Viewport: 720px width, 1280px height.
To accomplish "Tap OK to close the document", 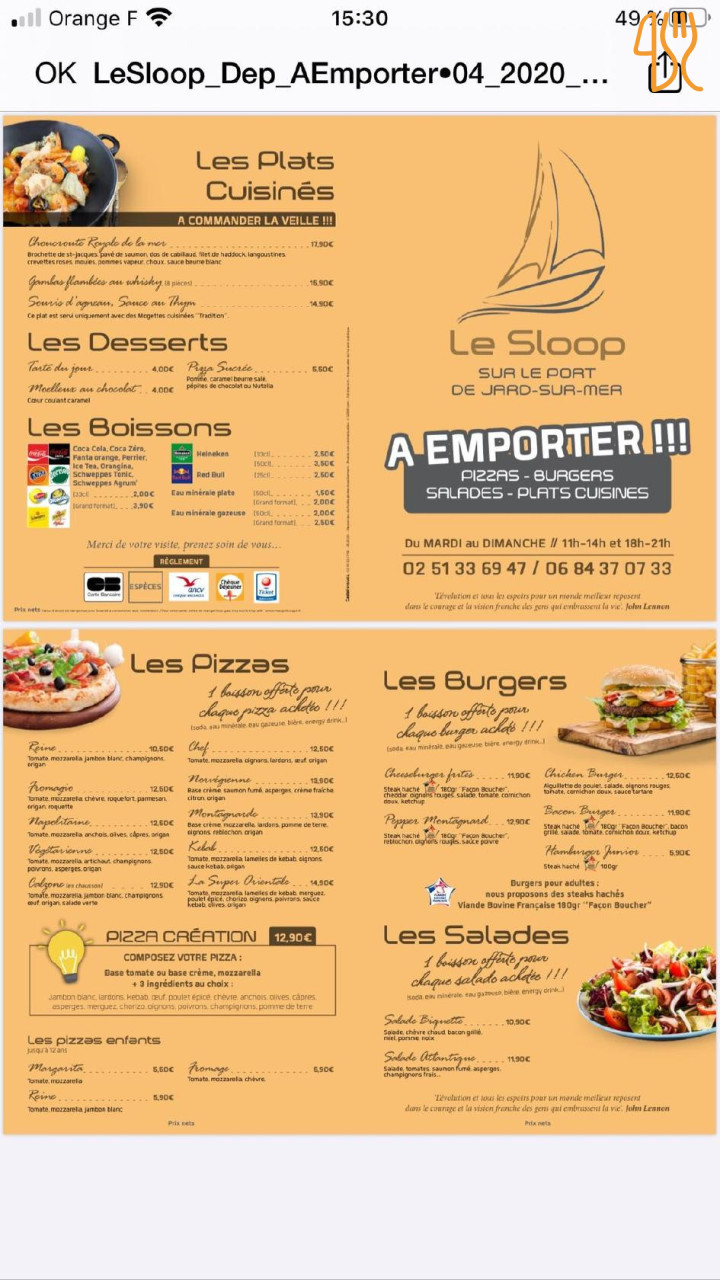I will pos(56,73).
